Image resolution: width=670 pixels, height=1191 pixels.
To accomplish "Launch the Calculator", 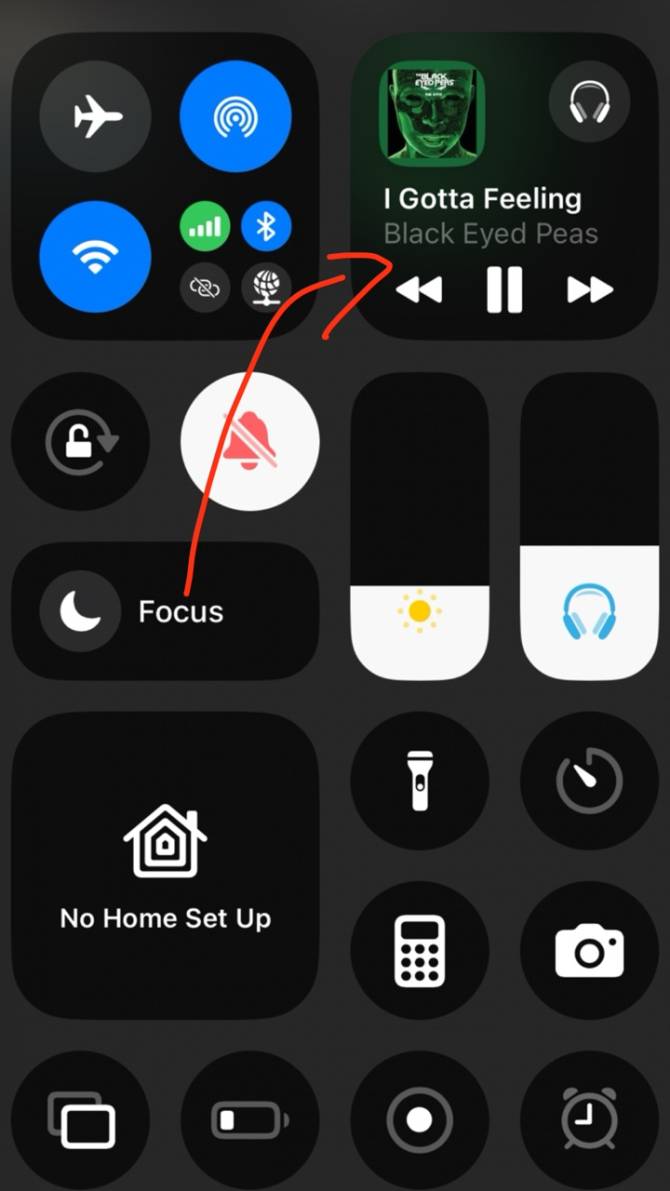I will [x=419, y=950].
